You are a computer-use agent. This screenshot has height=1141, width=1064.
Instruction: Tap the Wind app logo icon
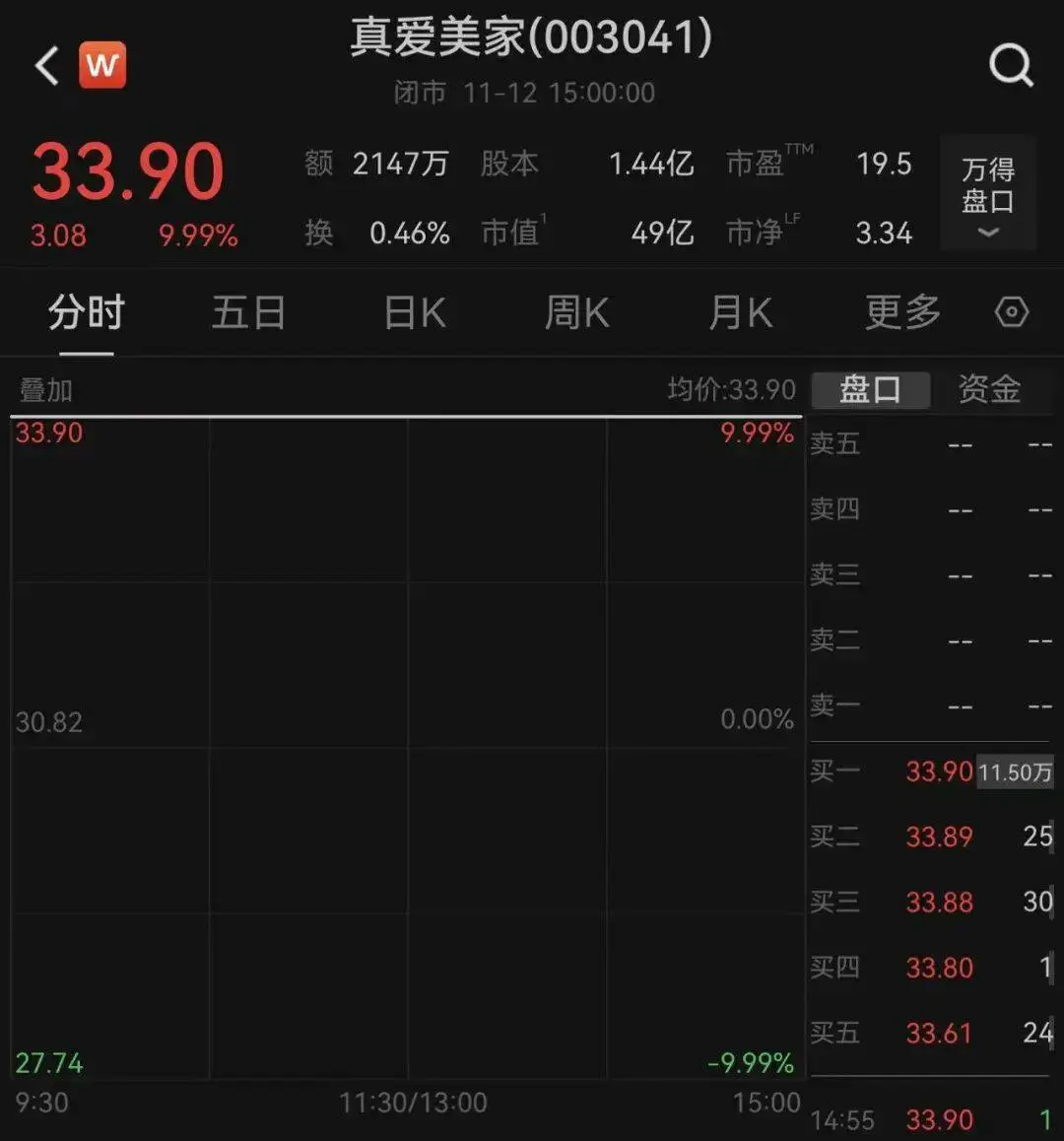click(103, 64)
